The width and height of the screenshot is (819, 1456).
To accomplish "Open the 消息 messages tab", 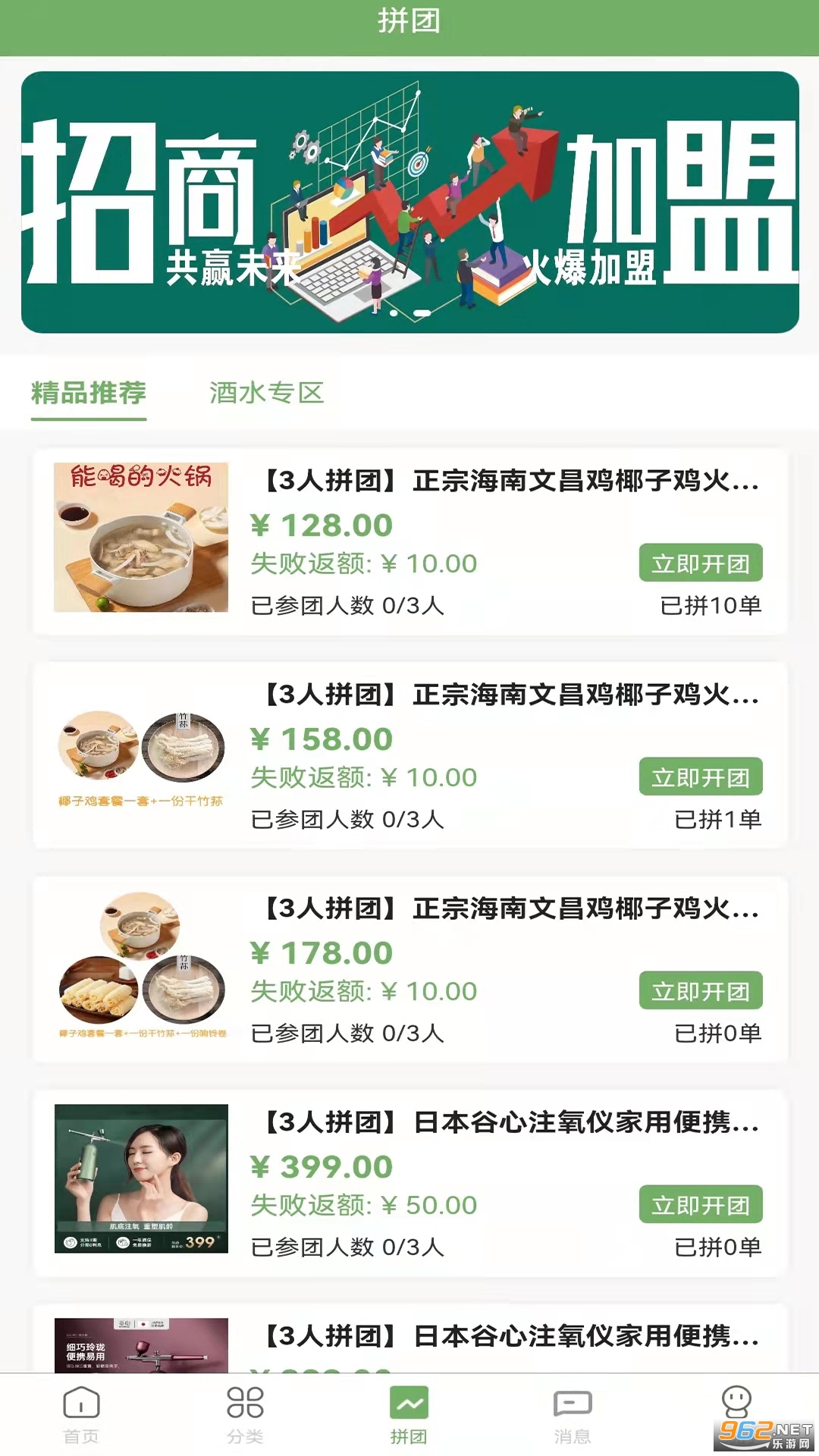I will 573,1414.
